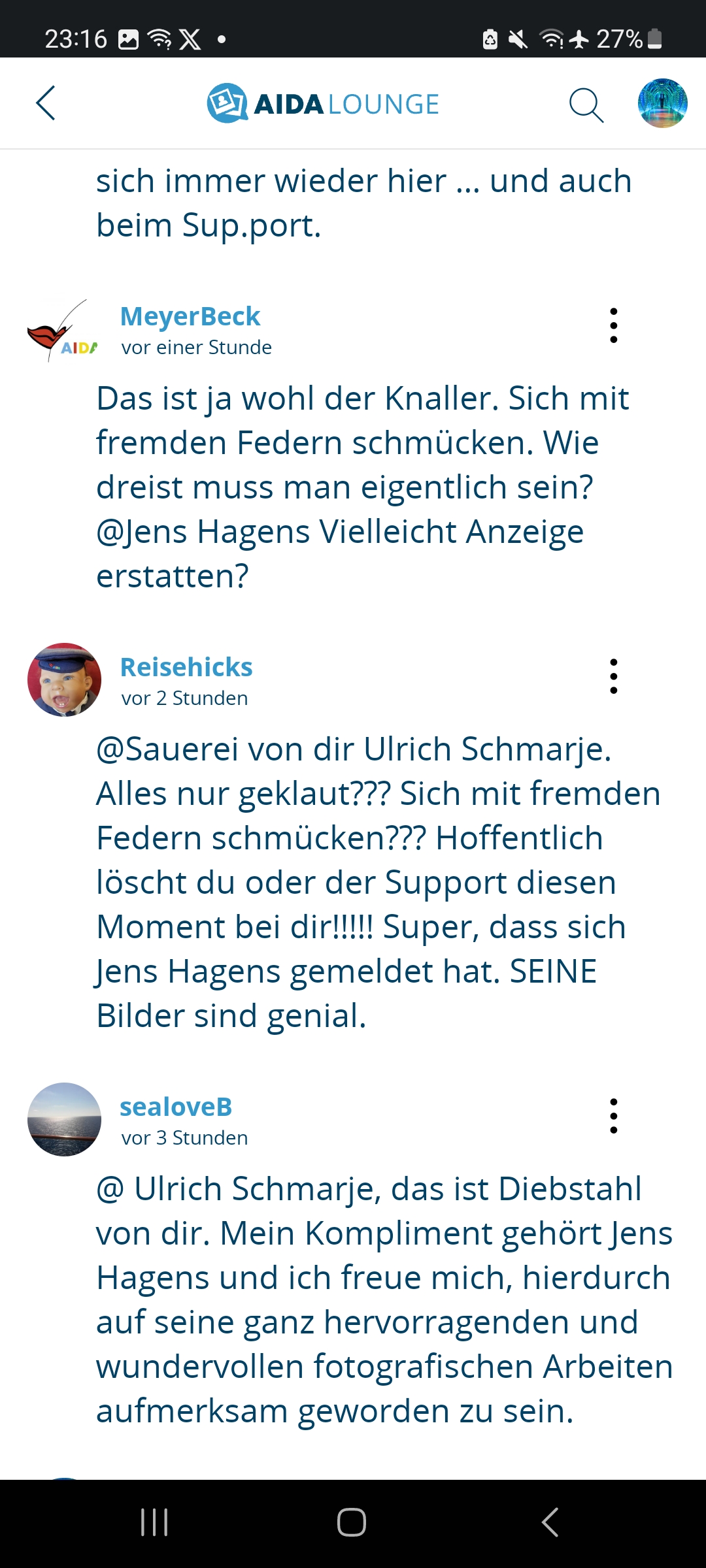706x1568 pixels.
Task: Open sealoveB's profile name
Action: point(176,1107)
